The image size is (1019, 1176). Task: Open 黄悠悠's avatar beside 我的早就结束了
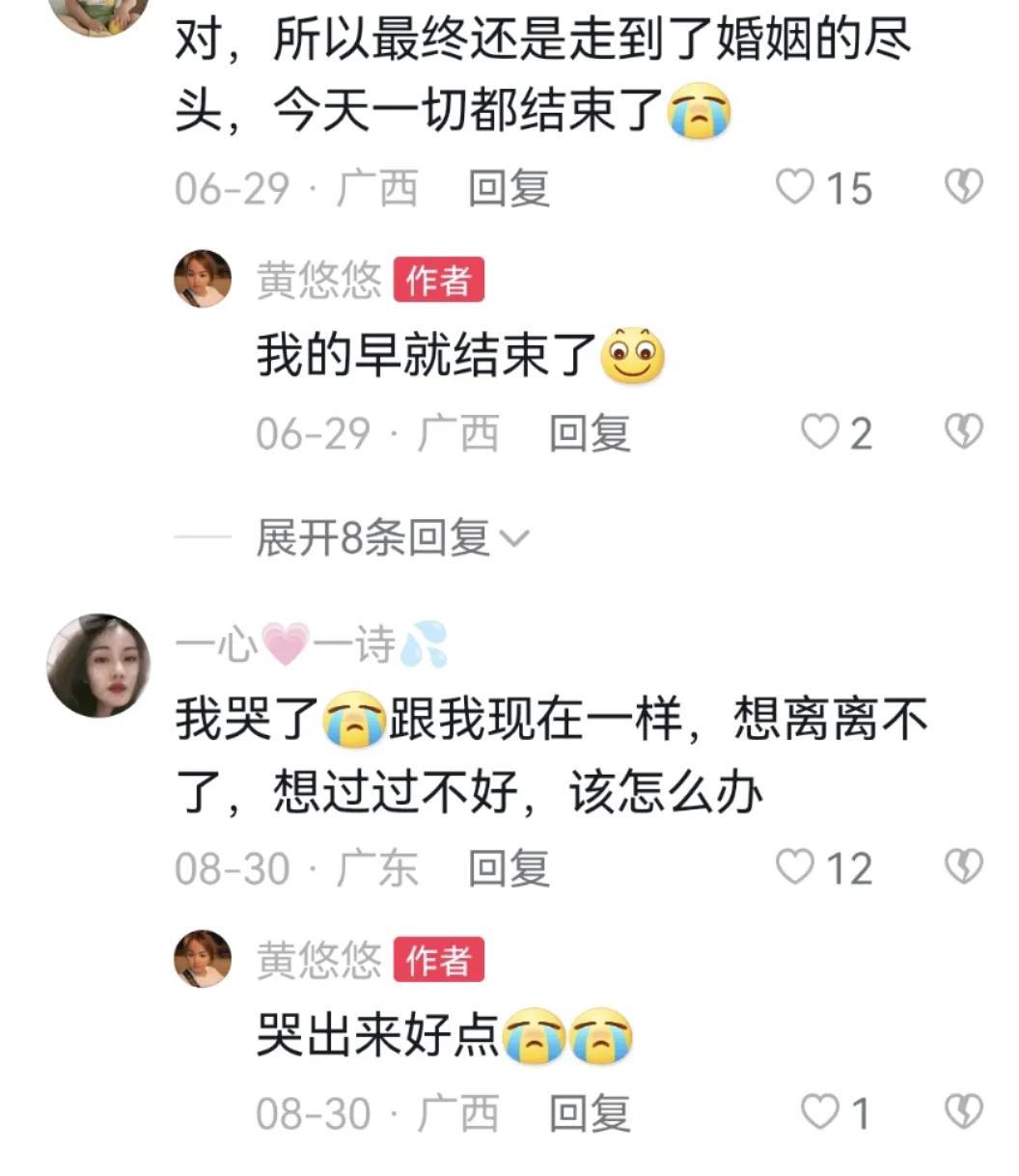tap(203, 279)
